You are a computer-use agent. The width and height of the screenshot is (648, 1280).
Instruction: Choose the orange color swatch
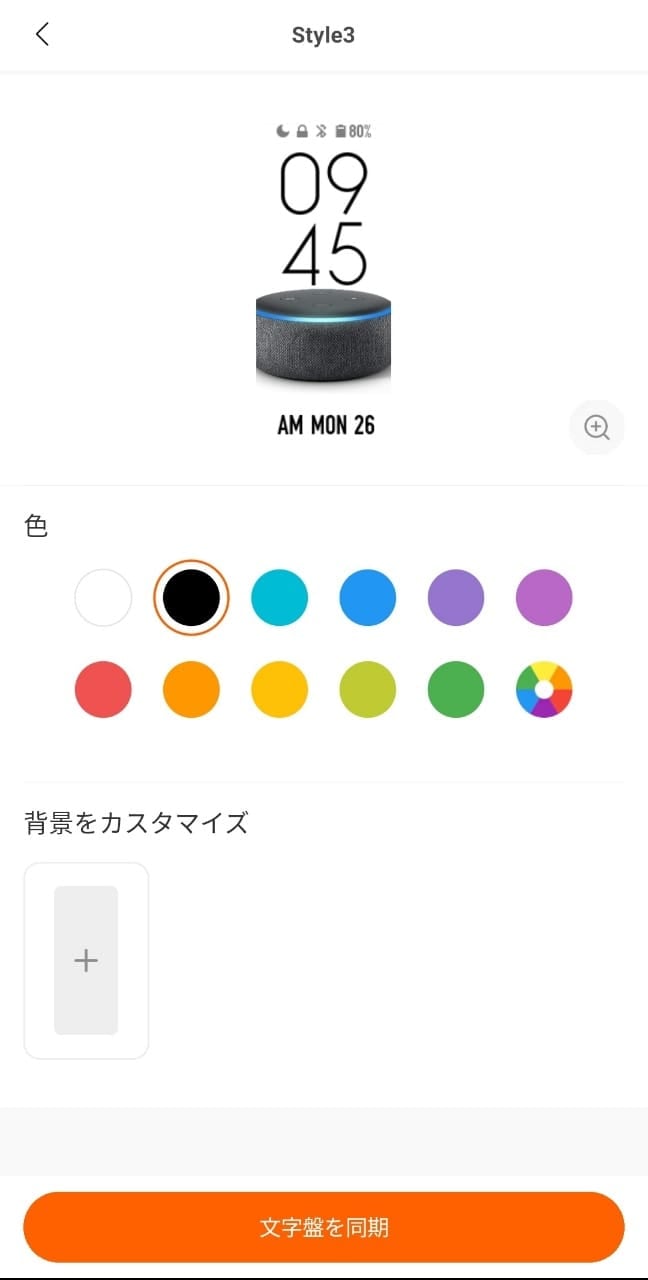191,689
